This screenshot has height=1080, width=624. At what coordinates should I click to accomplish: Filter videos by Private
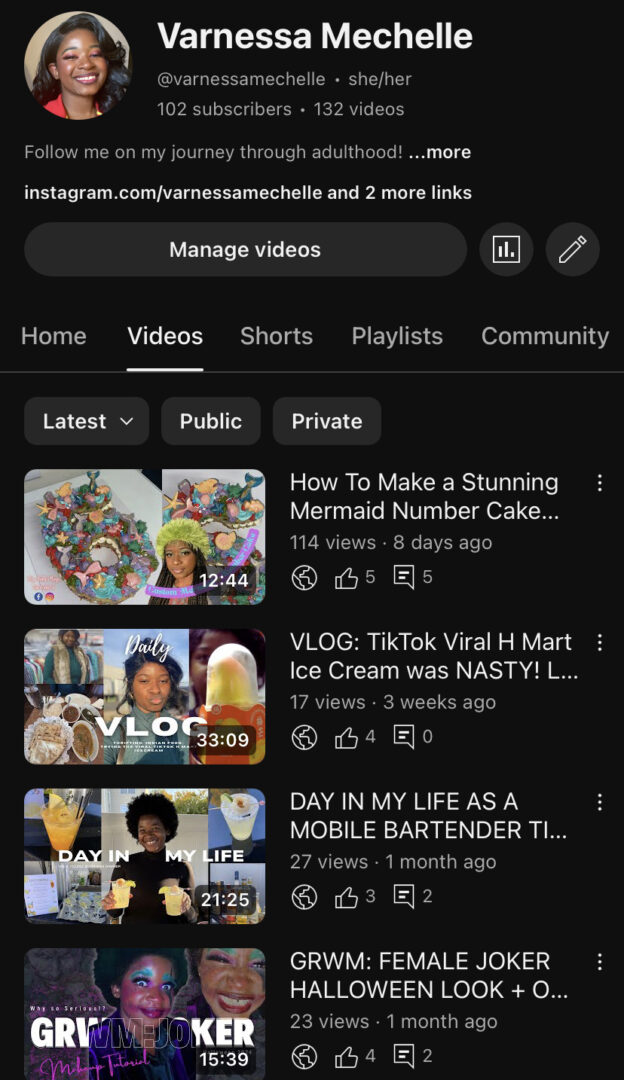pyautogui.click(x=327, y=421)
